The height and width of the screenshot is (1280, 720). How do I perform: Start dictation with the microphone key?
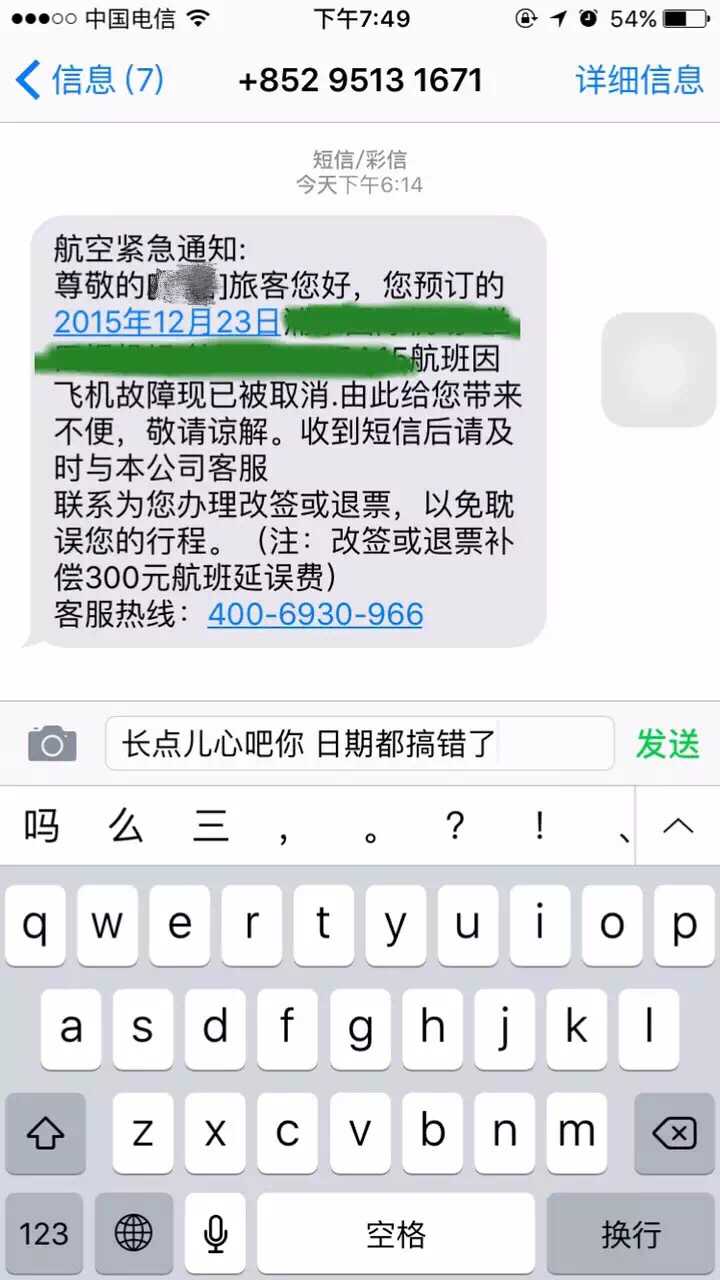coord(215,1232)
